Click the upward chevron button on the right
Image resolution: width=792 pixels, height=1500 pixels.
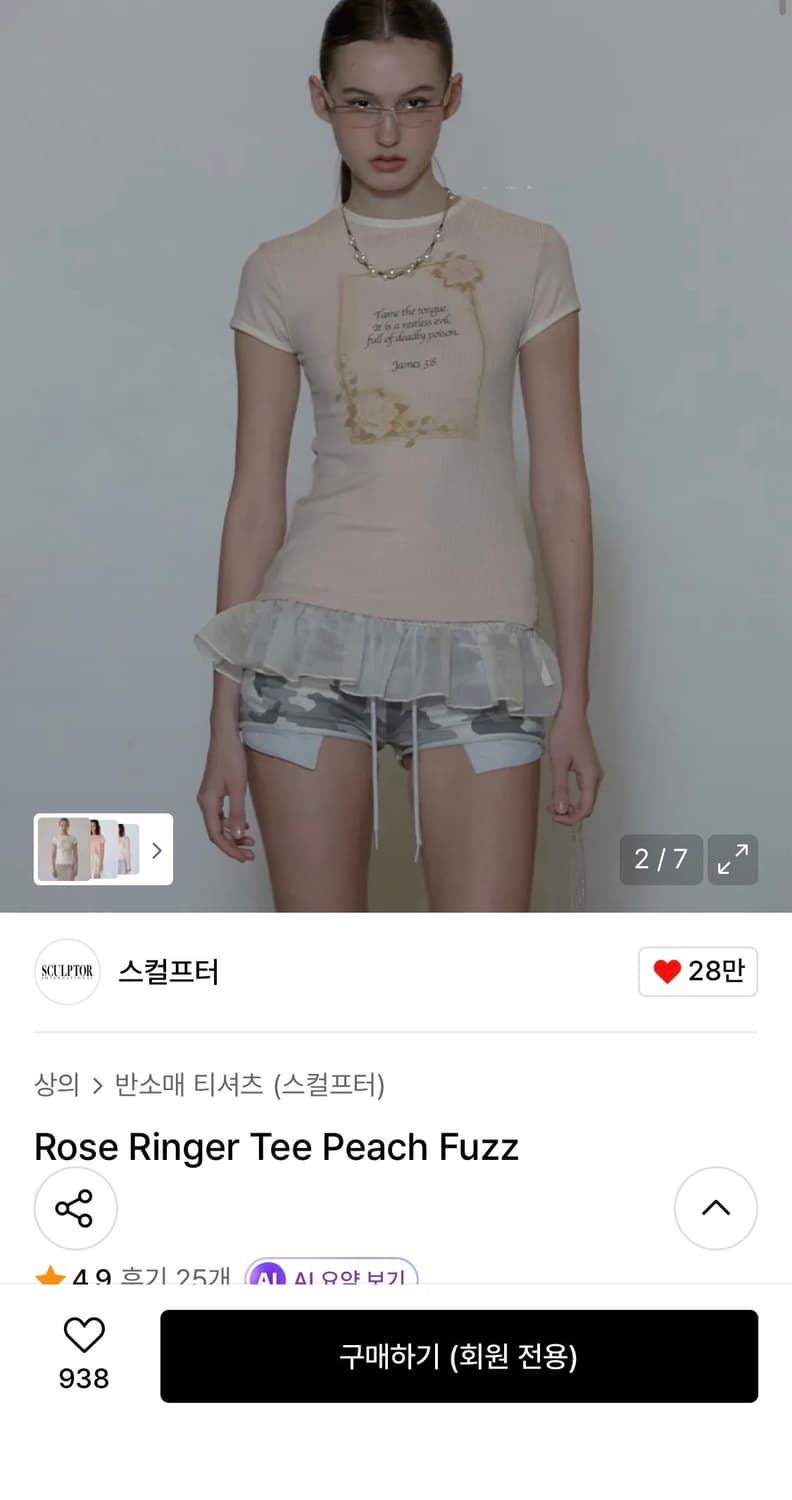(716, 1208)
